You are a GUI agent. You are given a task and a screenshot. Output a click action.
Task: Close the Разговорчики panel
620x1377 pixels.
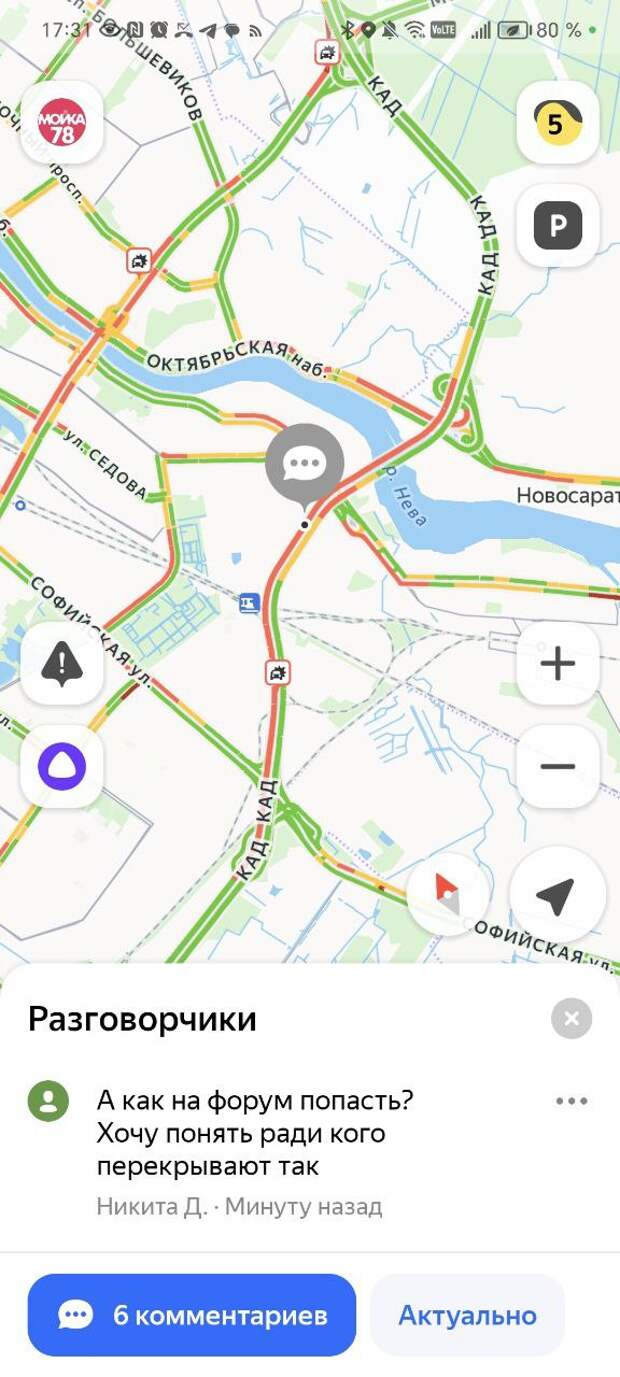[x=572, y=1018]
